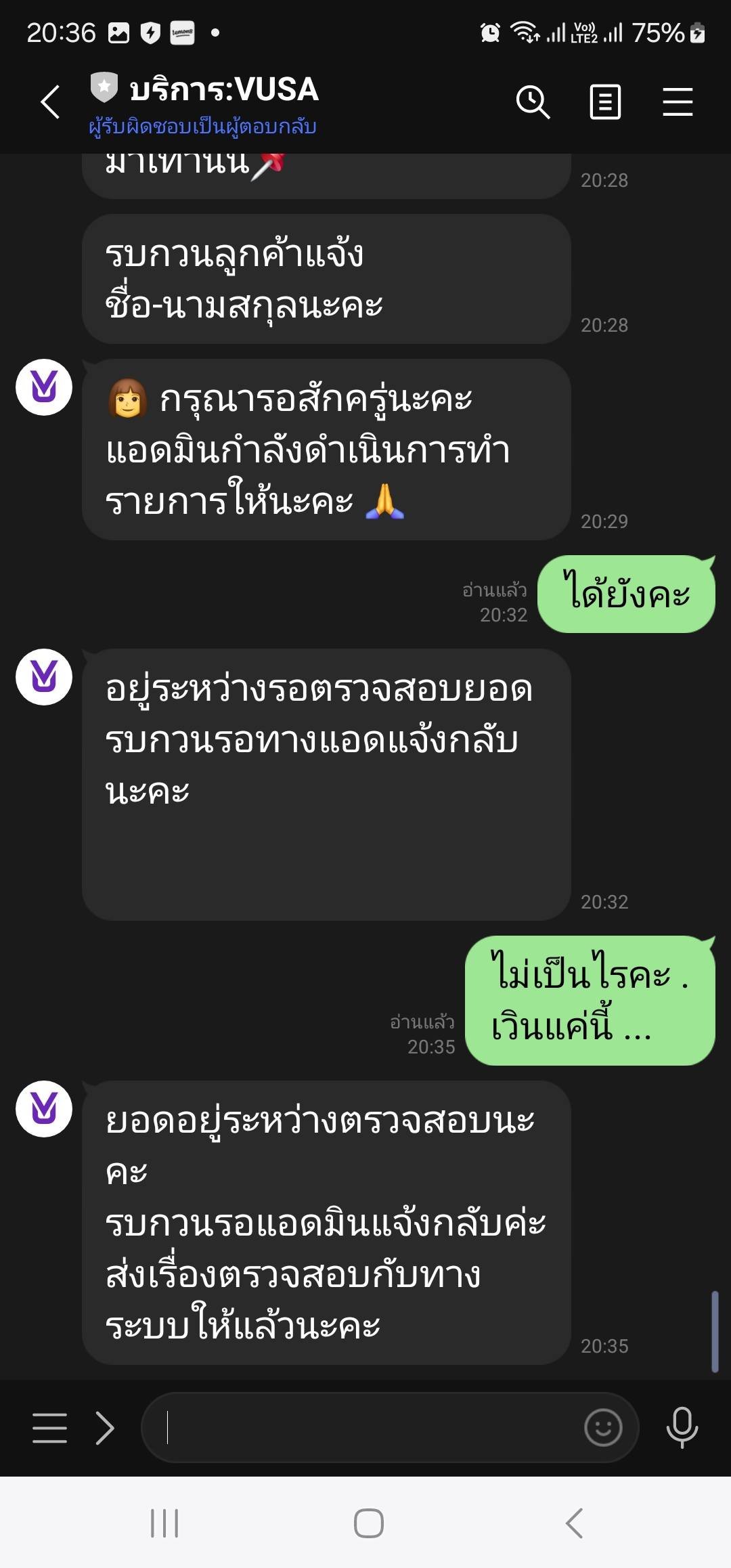Start voice message with microphone
731x1568 pixels.
(x=682, y=1428)
